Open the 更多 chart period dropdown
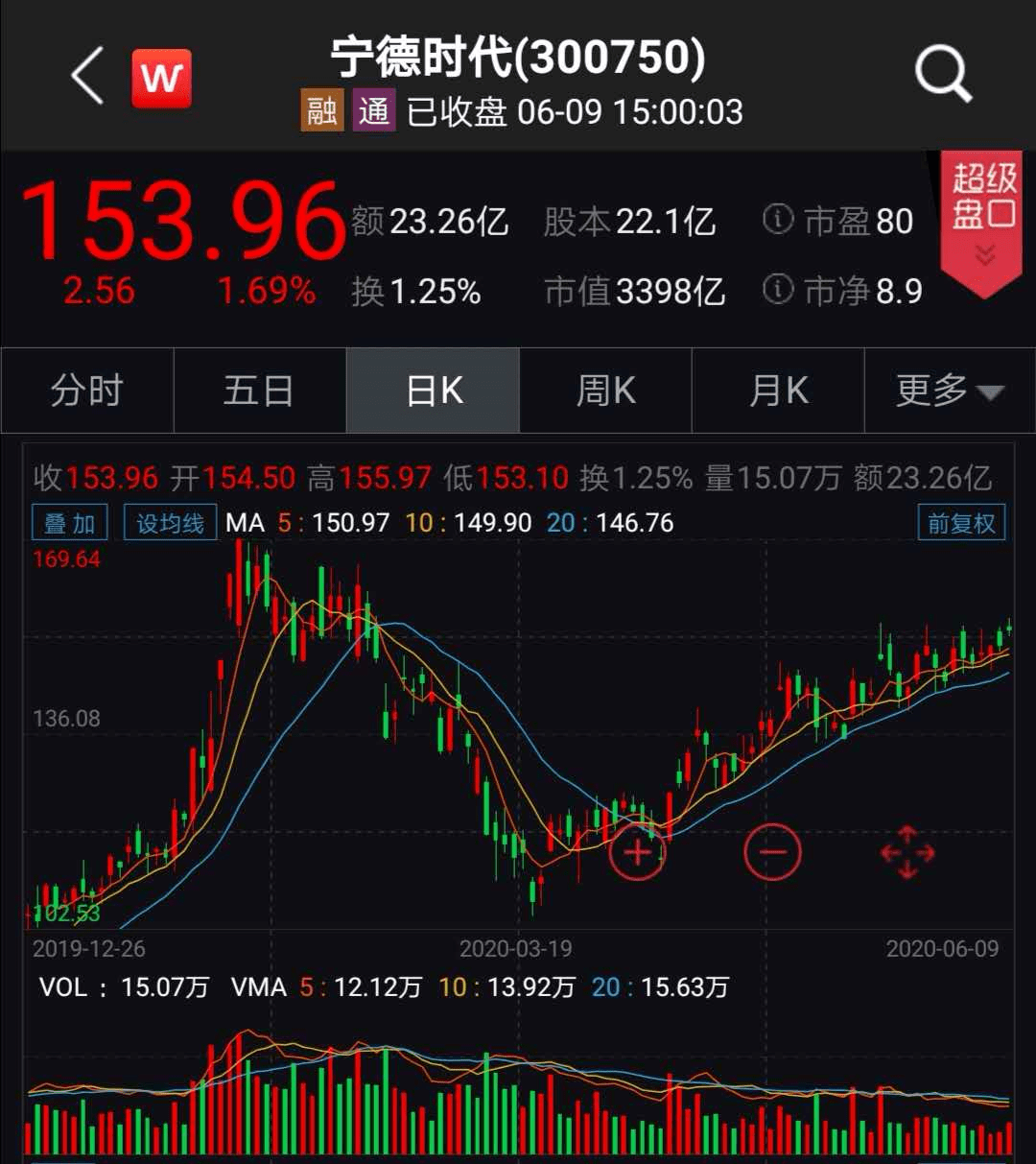 [949, 391]
